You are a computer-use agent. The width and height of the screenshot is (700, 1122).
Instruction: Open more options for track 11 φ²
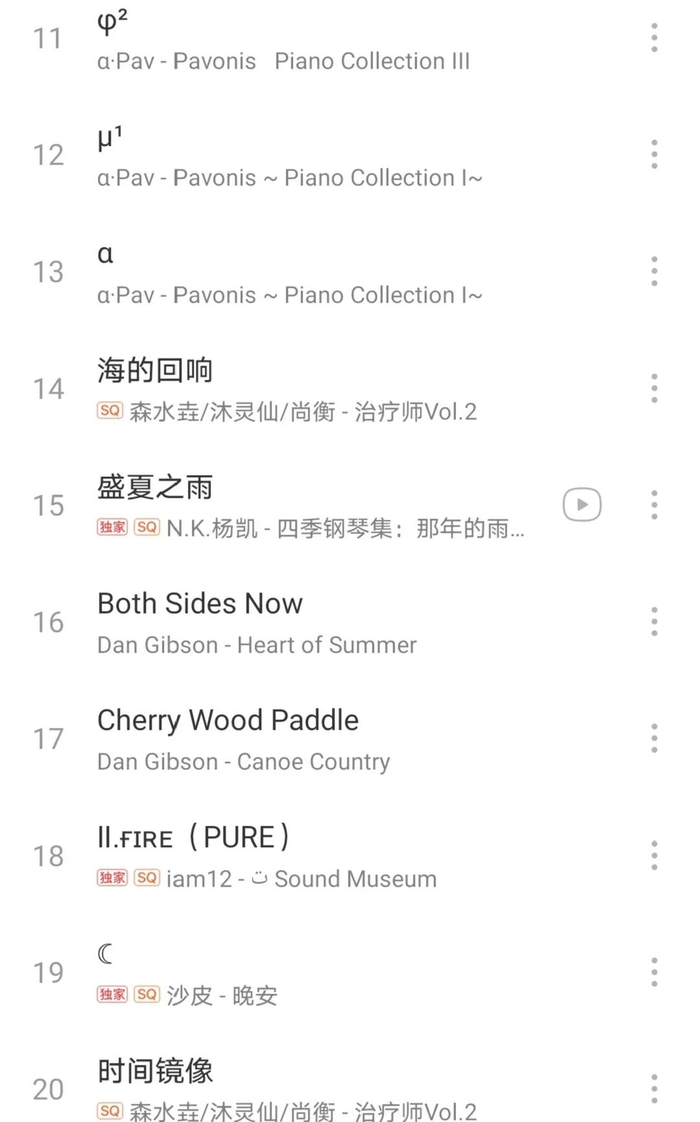pos(654,39)
